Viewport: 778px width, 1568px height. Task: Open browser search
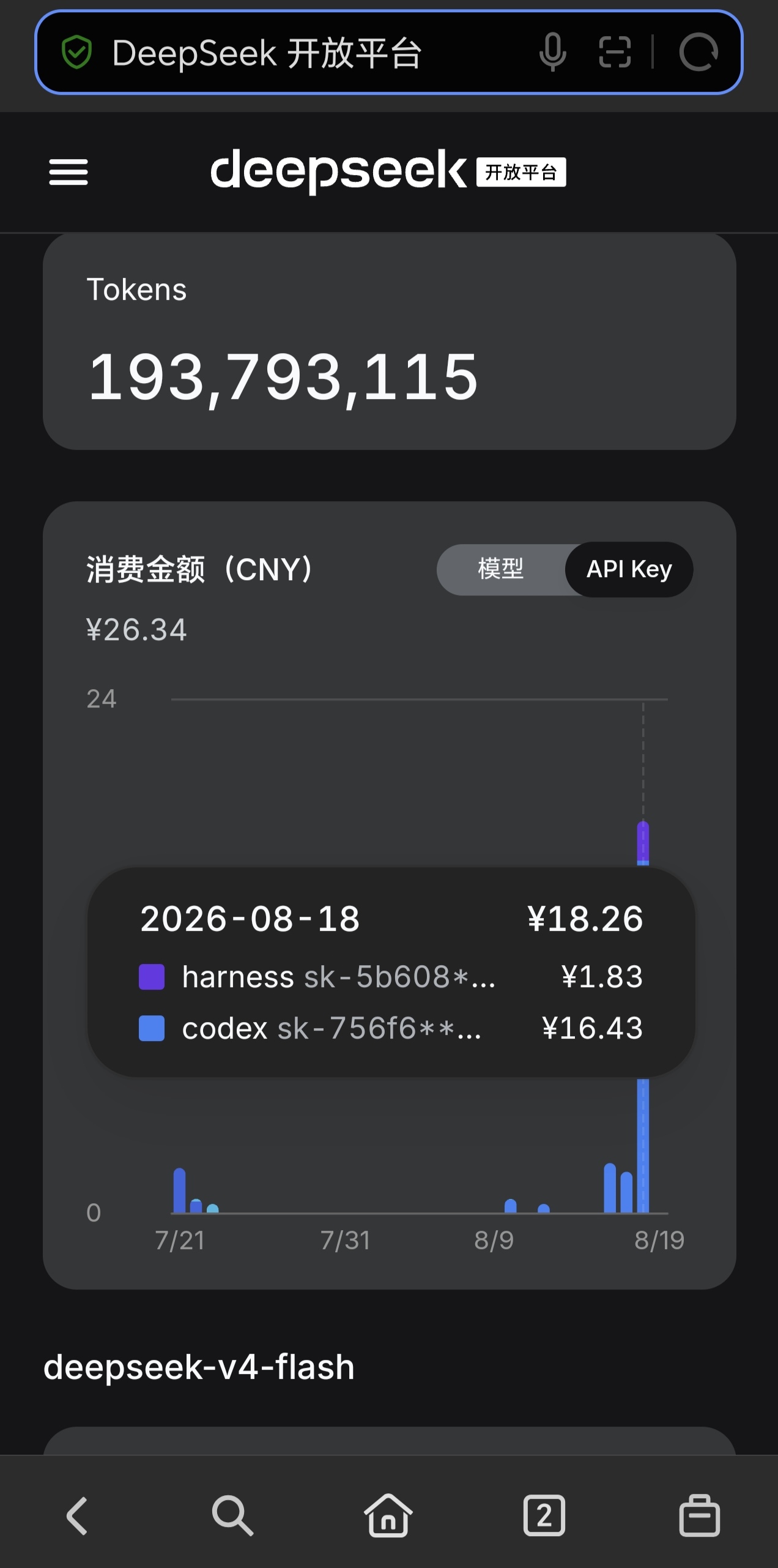click(x=232, y=1516)
